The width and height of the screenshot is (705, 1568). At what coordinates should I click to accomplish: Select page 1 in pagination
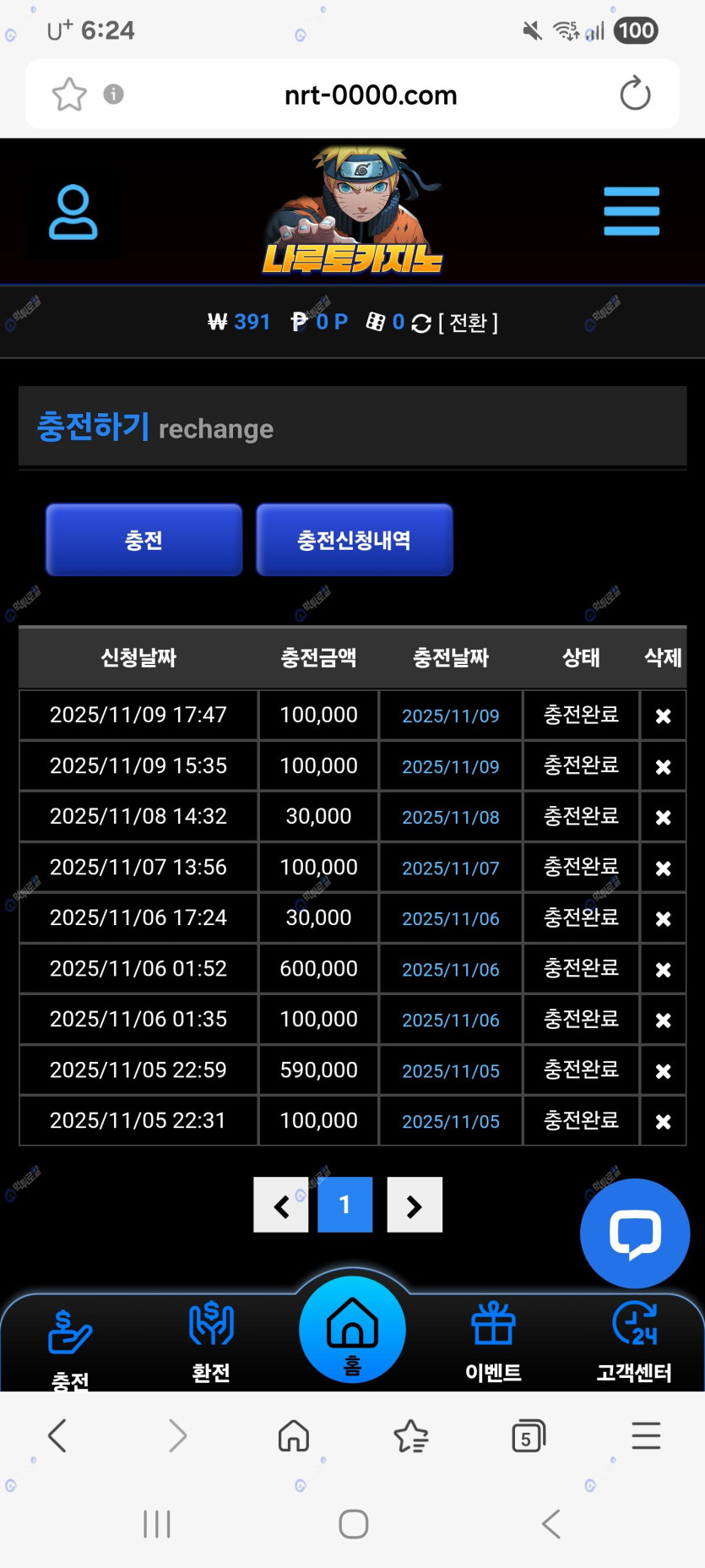coord(344,1205)
